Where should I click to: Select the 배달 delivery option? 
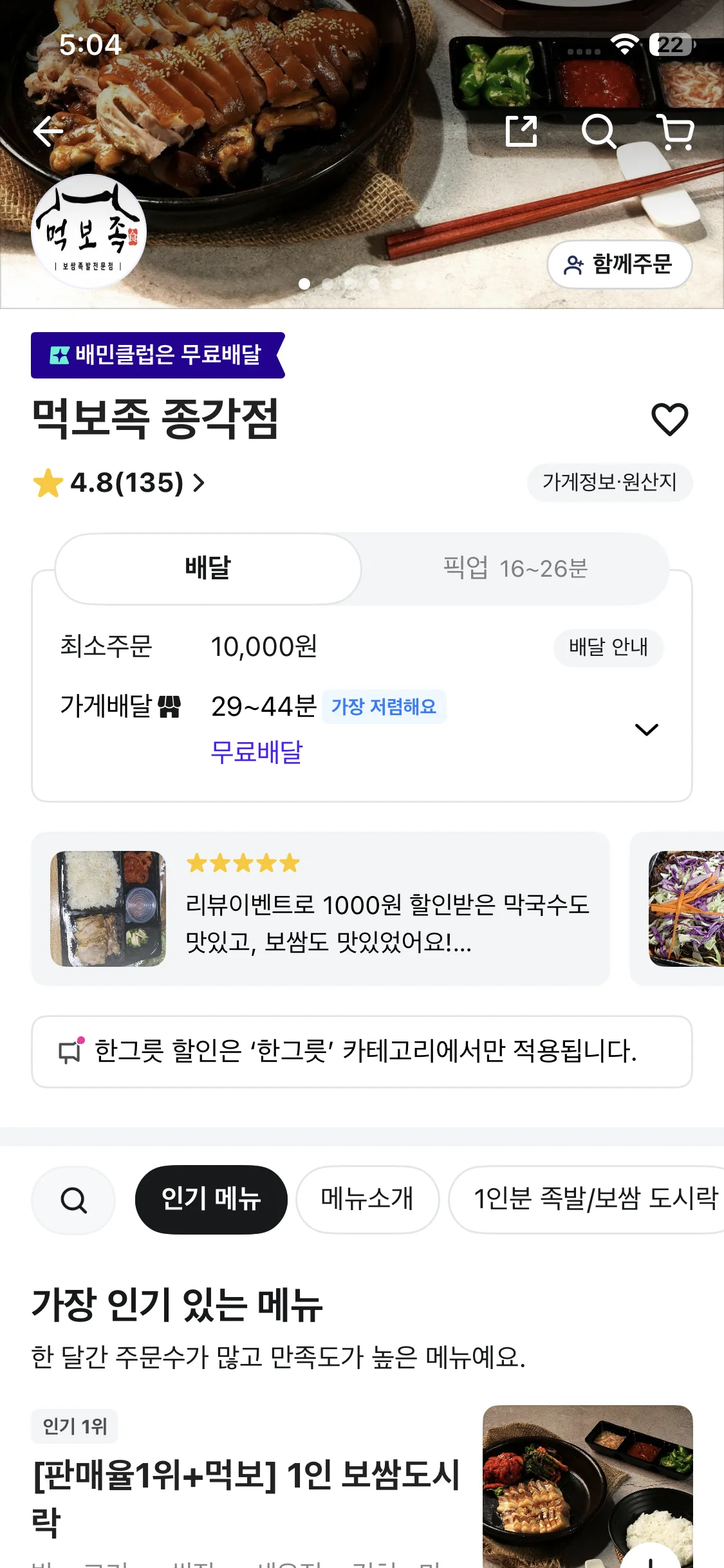pyautogui.click(x=207, y=569)
